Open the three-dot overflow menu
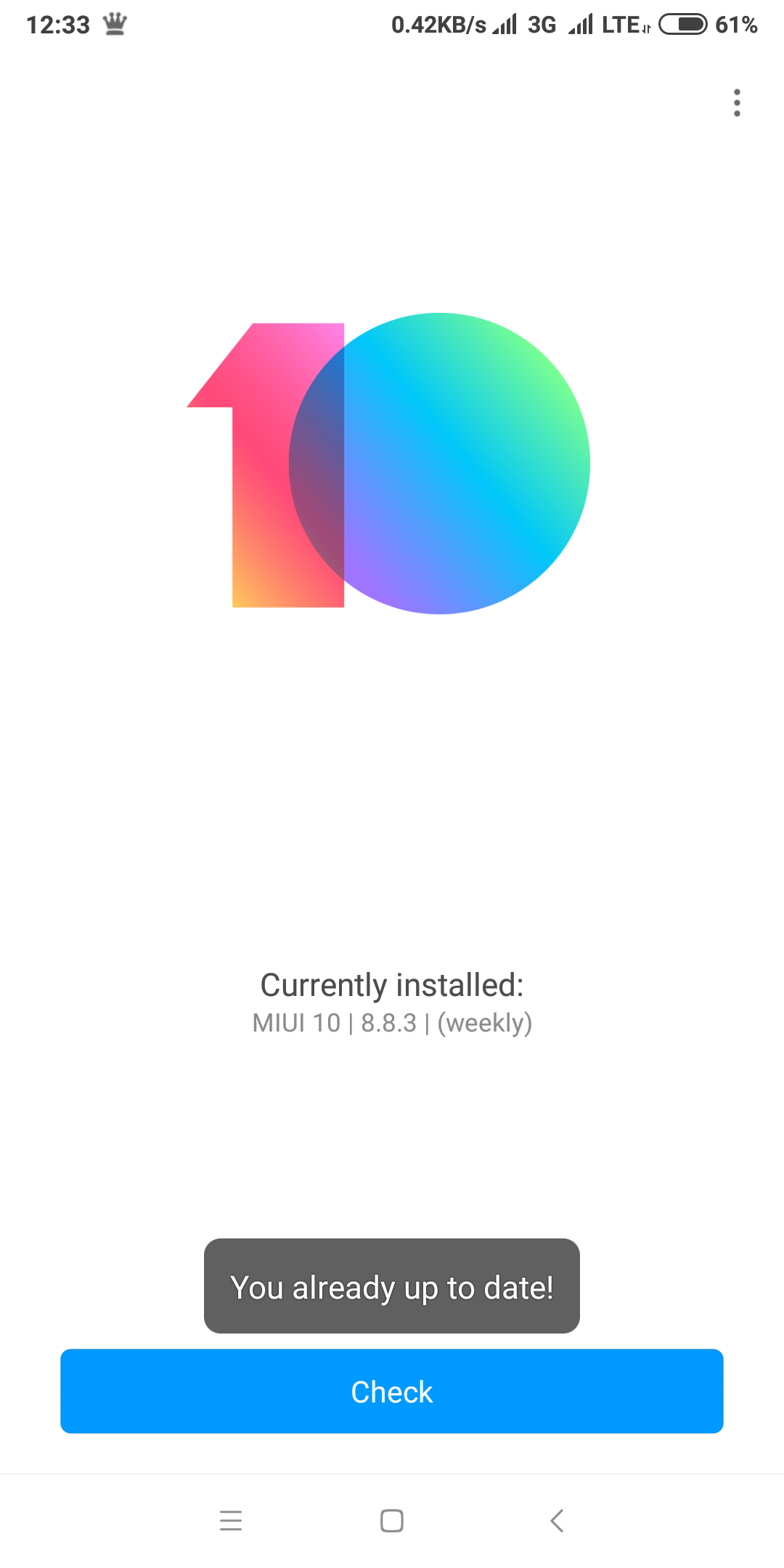The height and width of the screenshot is (1568, 784). click(x=737, y=103)
